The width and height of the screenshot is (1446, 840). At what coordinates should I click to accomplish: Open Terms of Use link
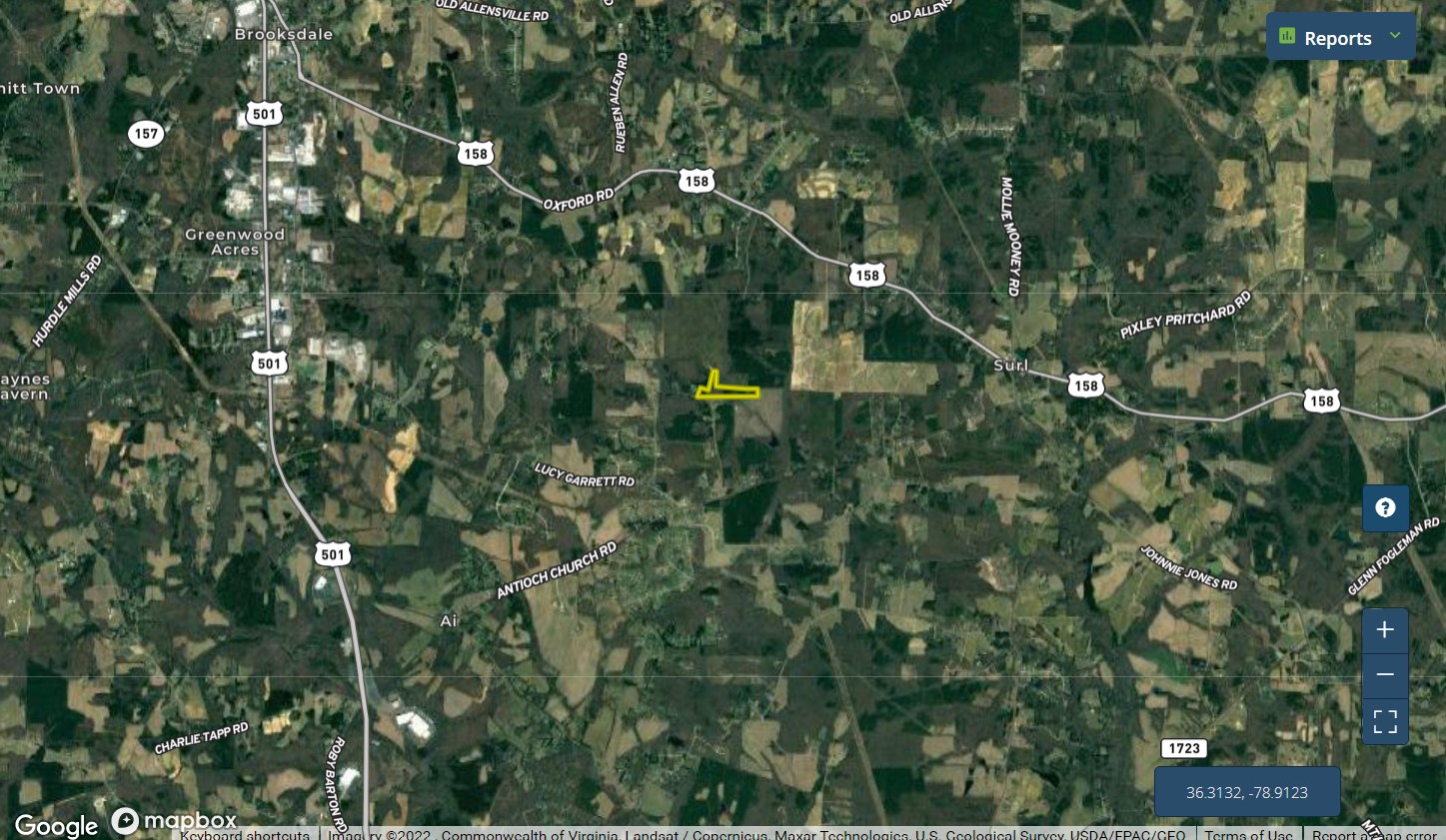pos(1248,834)
